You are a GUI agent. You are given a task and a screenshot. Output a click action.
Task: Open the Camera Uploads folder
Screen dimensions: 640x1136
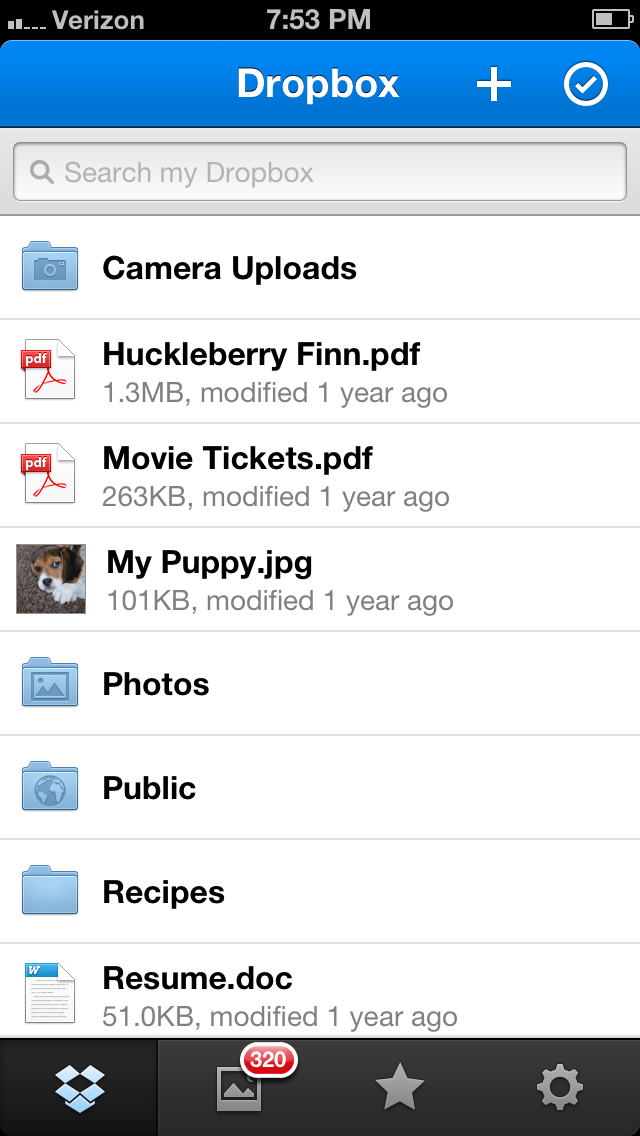pos(320,268)
